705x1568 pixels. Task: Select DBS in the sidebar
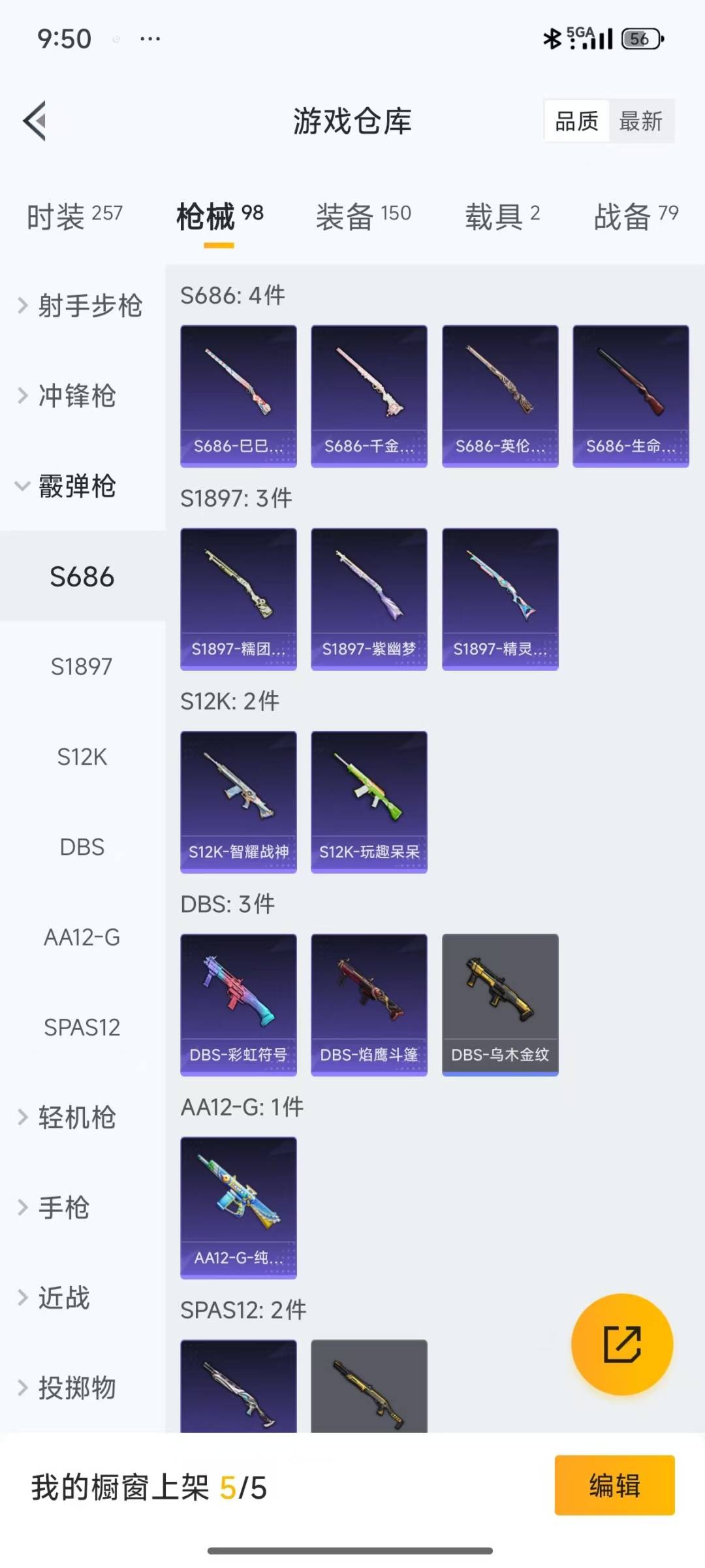point(82,847)
